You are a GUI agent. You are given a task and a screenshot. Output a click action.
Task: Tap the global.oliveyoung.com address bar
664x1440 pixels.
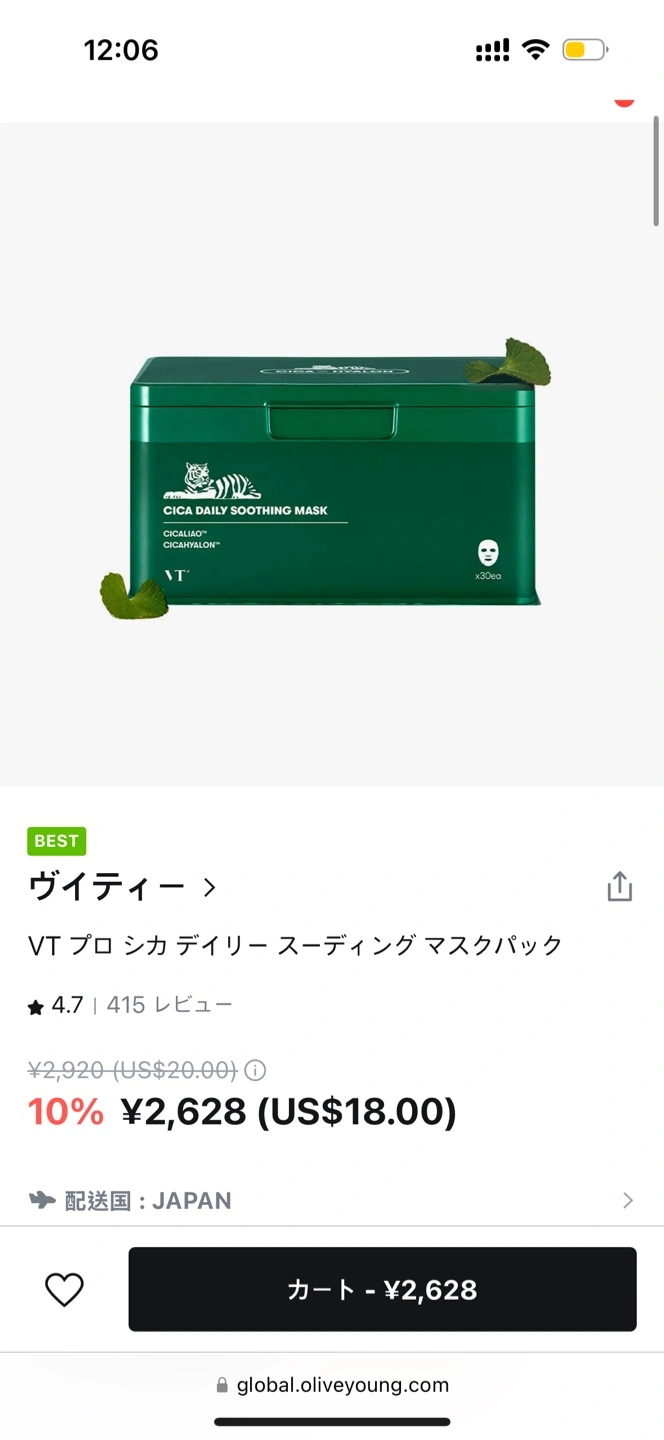click(332, 1385)
